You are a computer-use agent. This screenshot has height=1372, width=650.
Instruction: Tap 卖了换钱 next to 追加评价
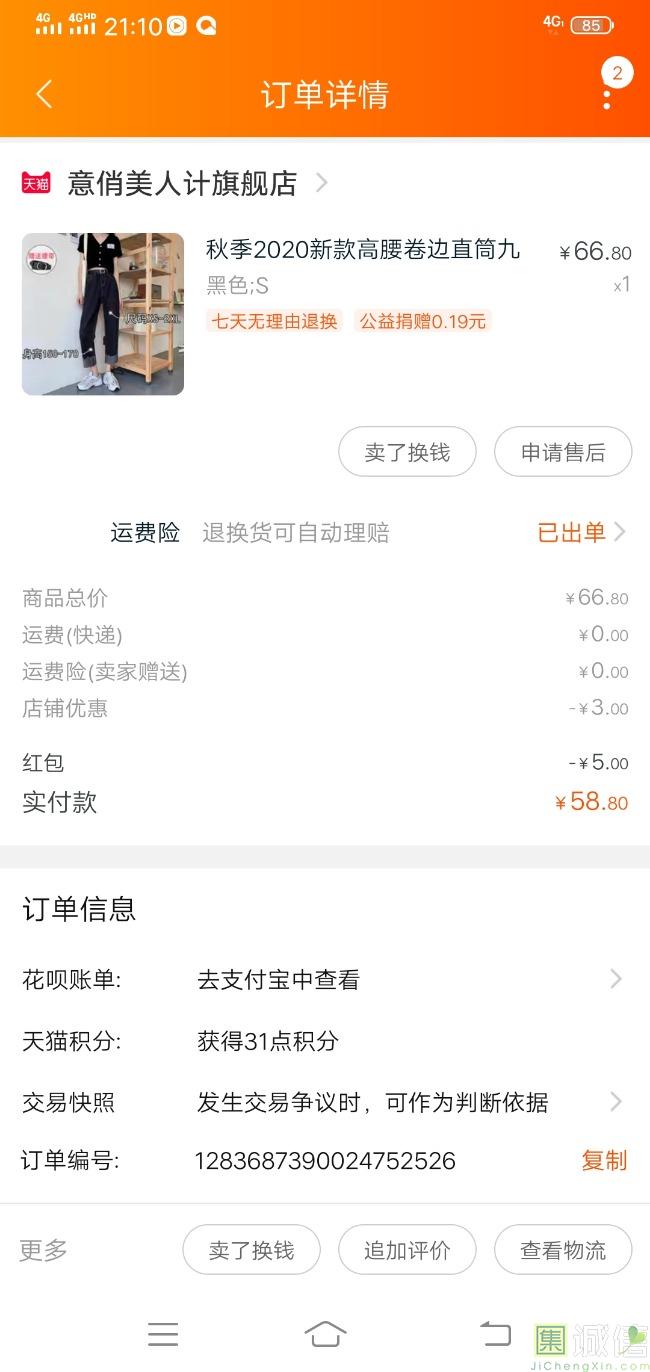251,1250
